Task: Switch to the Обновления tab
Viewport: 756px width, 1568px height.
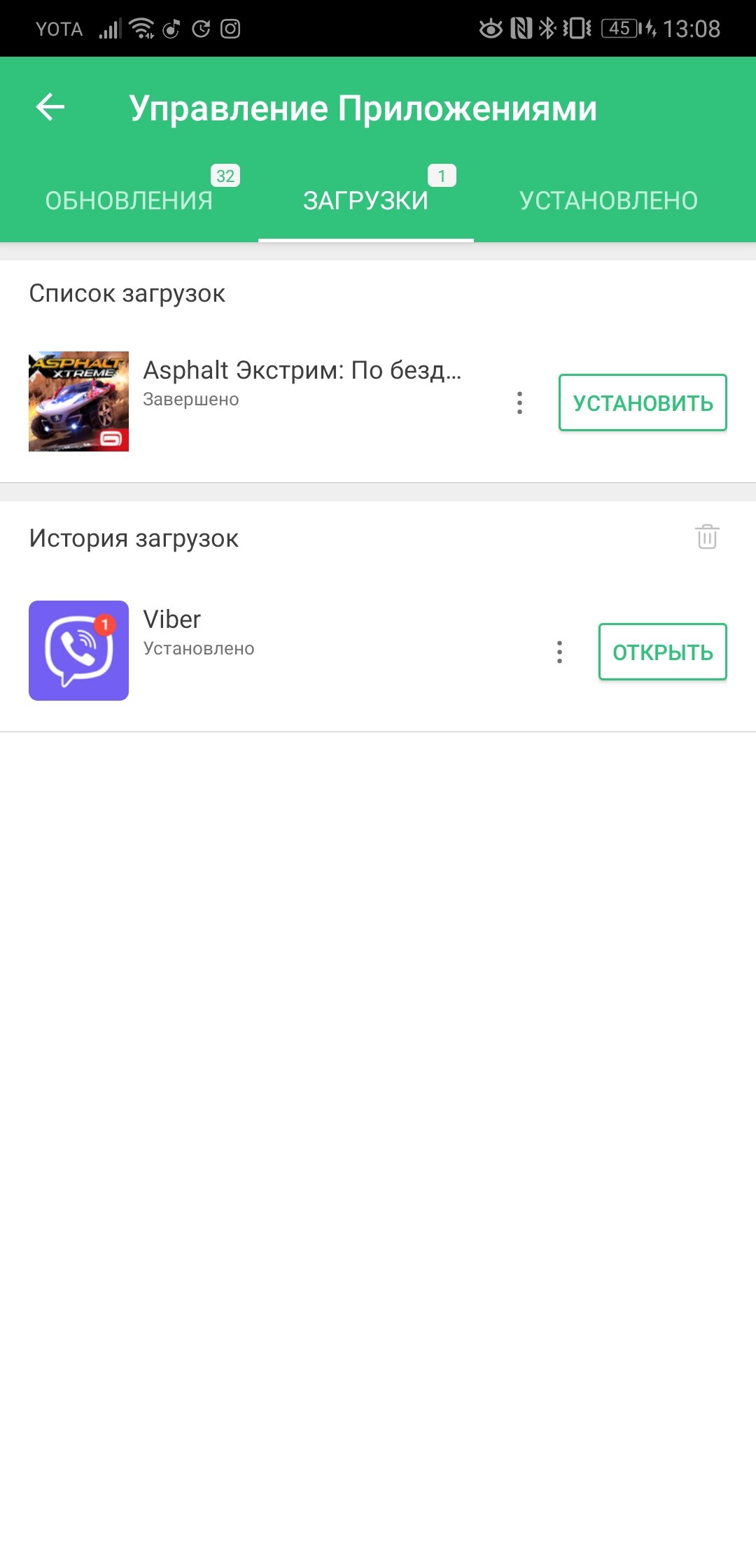Action: pyautogui.click(x=129, y=200)
